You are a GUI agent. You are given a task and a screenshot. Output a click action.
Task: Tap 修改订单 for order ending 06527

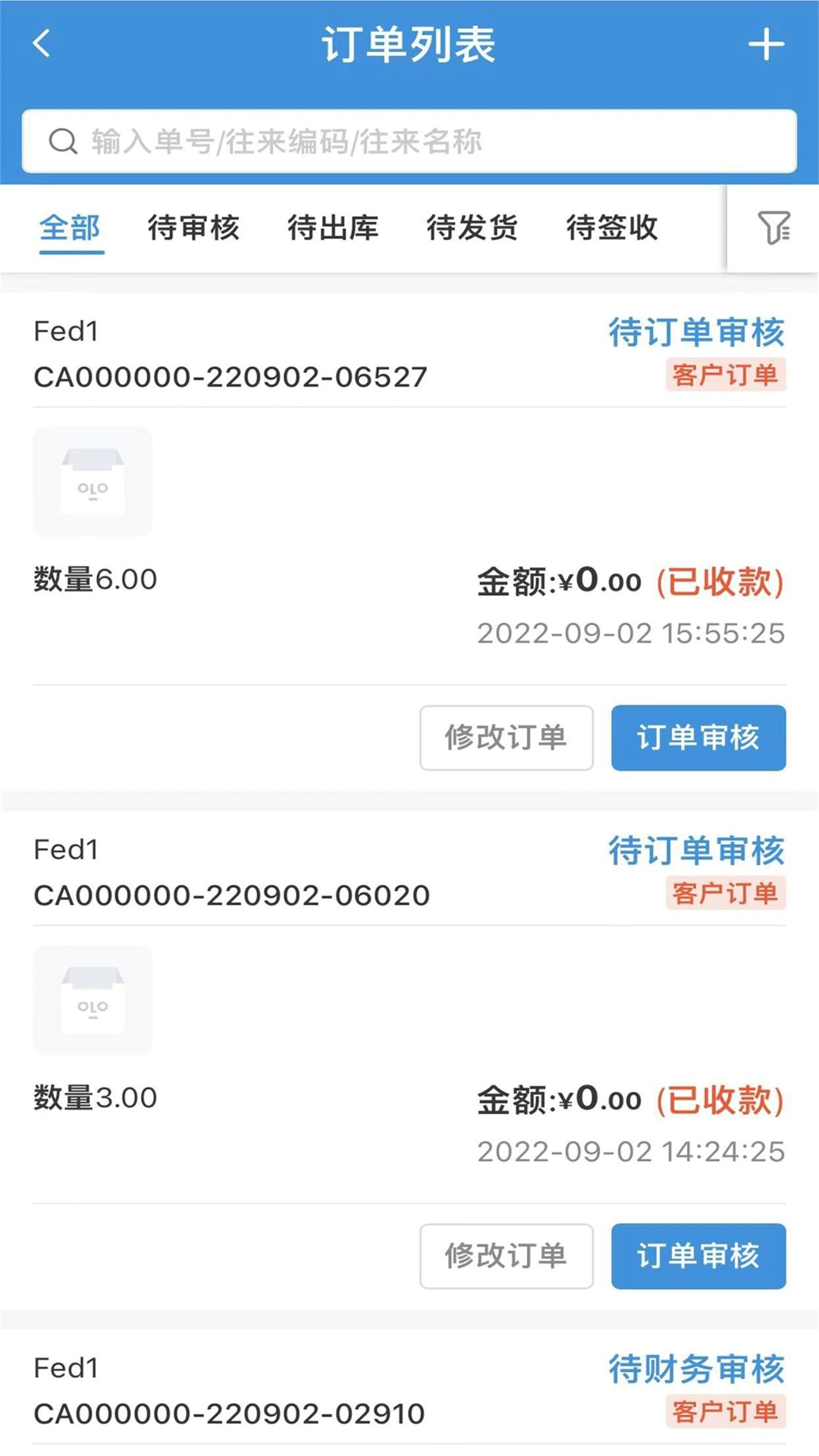point(507,738)
